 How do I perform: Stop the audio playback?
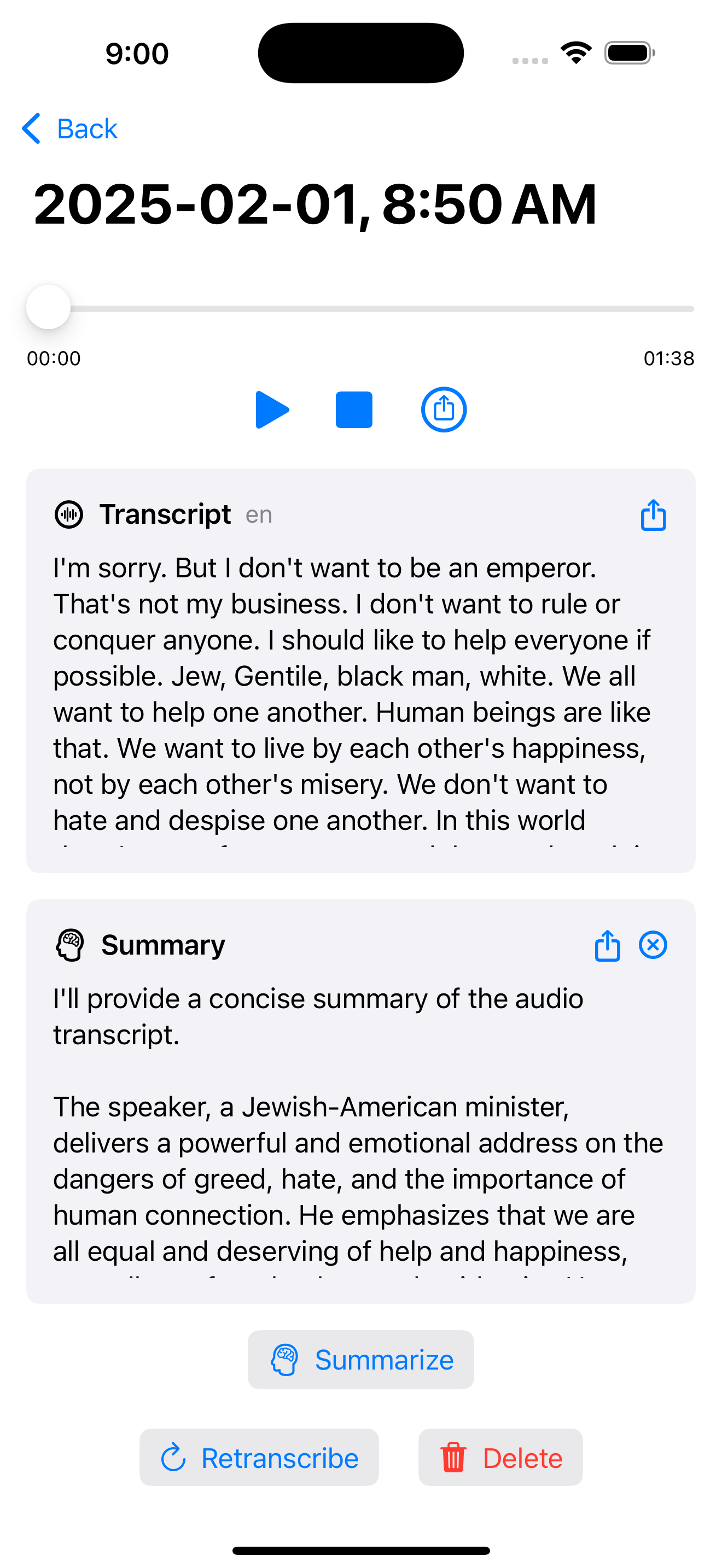pyautogui.click(x=354, y=409)
